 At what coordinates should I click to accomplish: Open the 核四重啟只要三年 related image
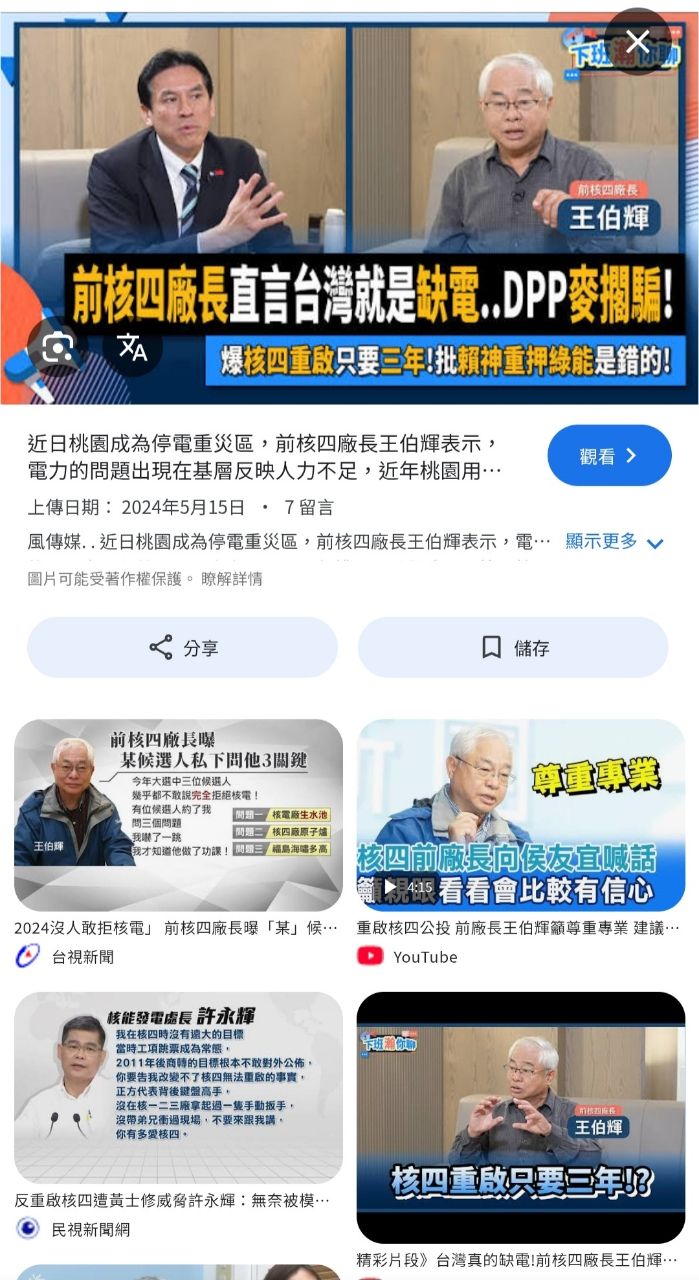coord(520,1117)
